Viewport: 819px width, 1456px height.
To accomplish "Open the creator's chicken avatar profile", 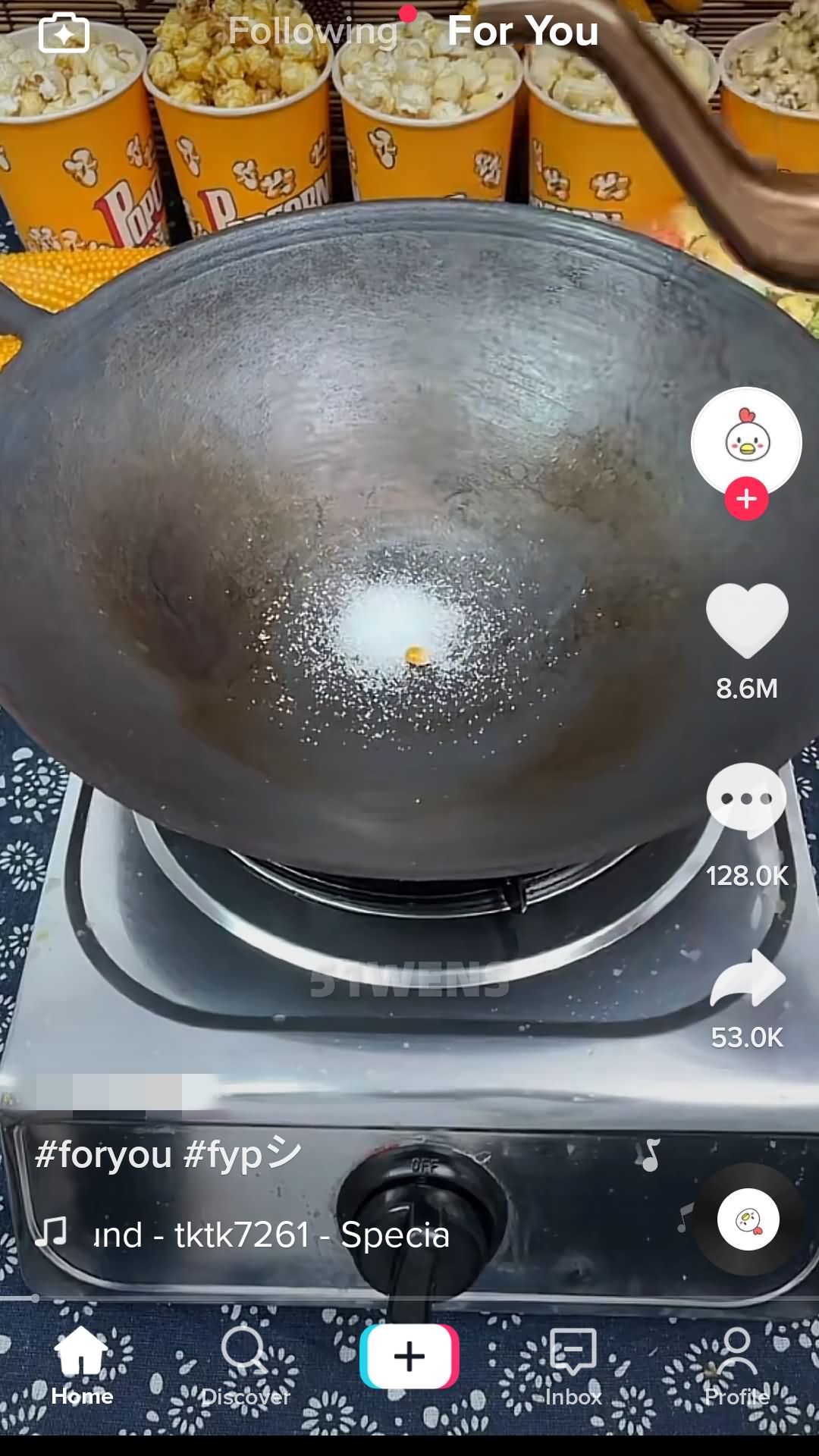I will tap(746, 443).
